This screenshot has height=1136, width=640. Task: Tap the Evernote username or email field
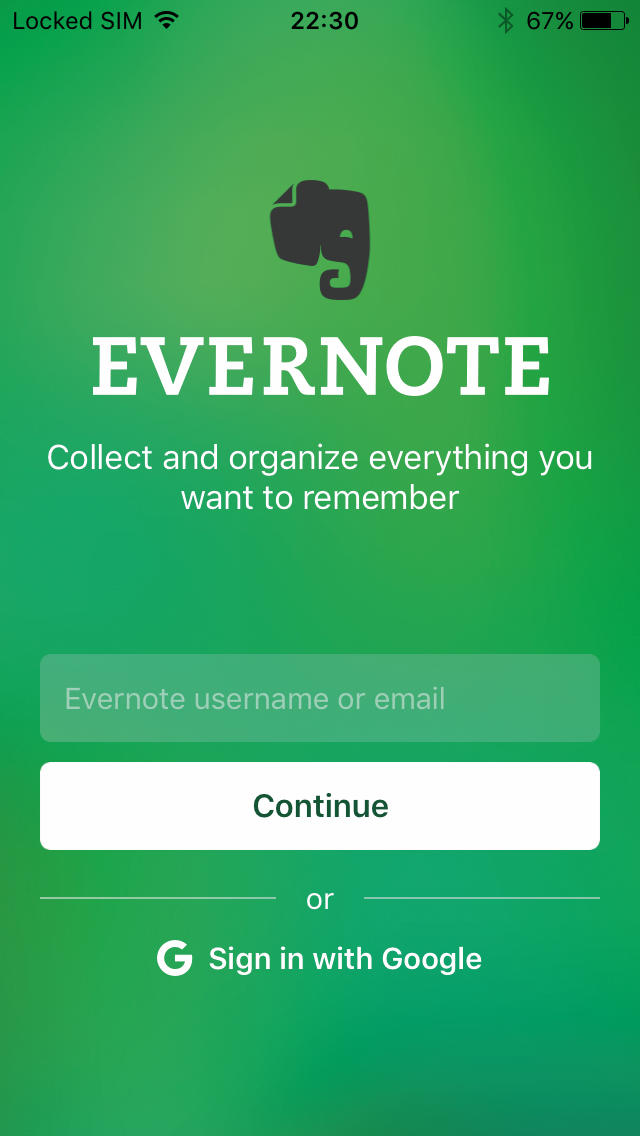320,698
